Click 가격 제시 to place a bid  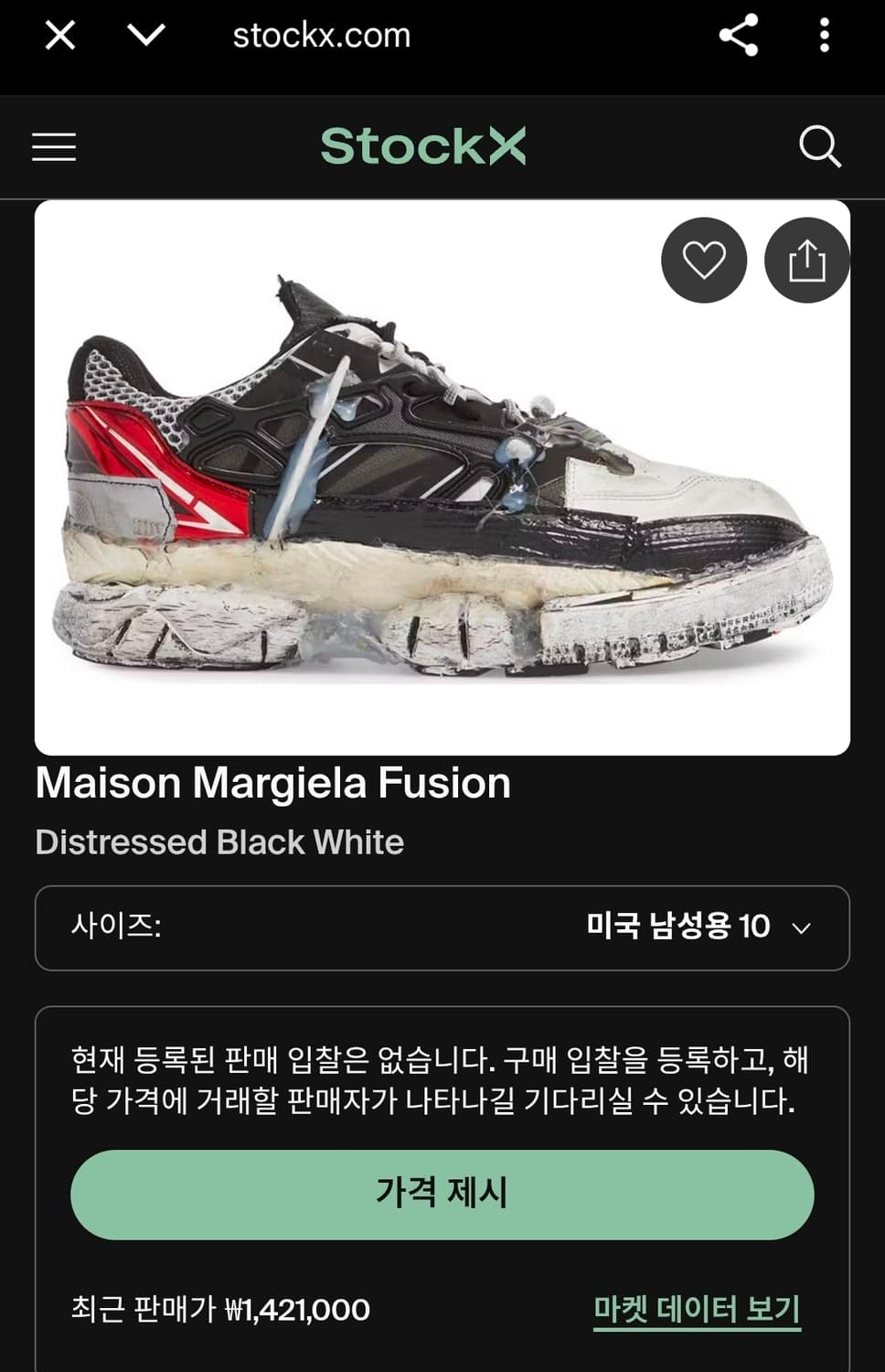tap(442, 1194)
